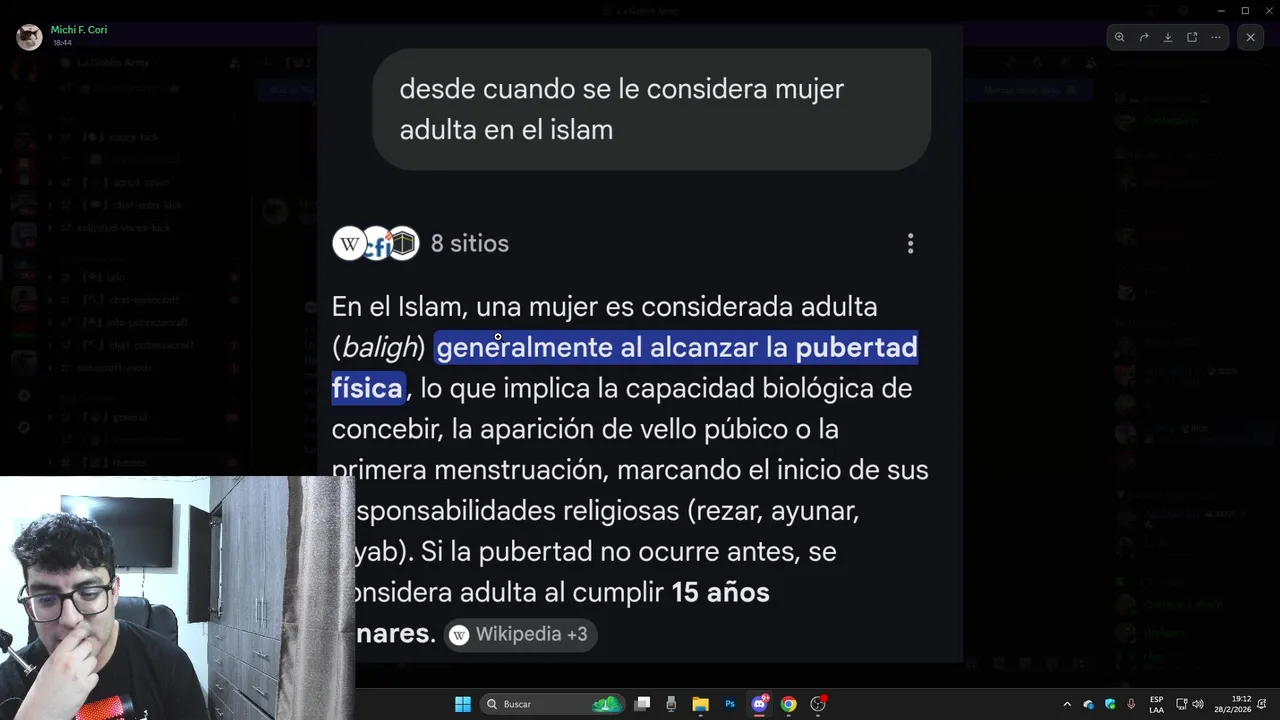Close the image viewer
The image size is (1280, 720).
point(1250,37)
